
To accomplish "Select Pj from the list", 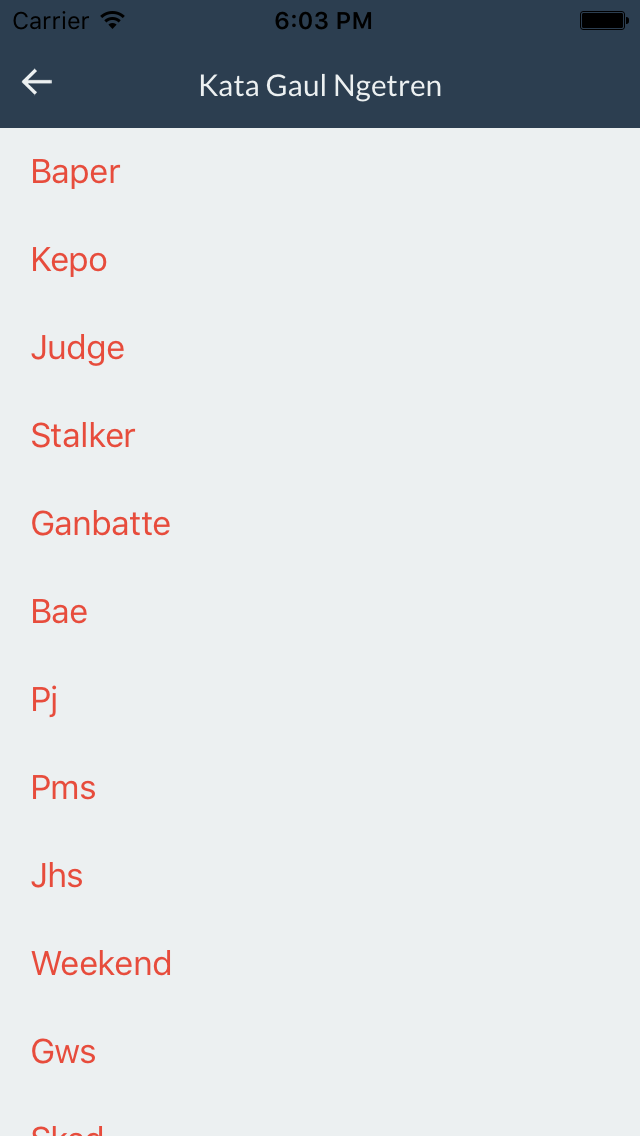I will [x=320, y=700].
